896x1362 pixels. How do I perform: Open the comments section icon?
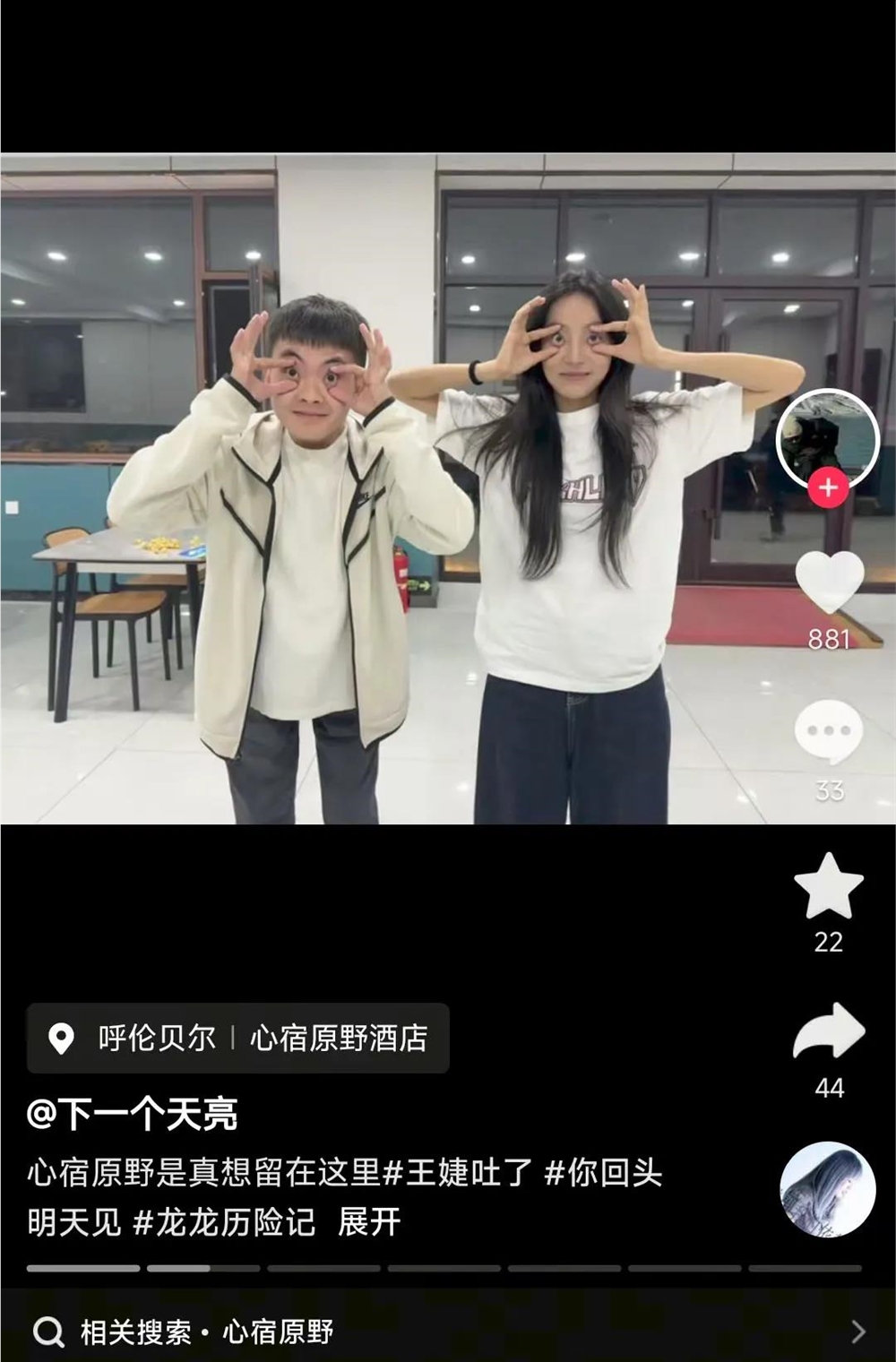[x=829, y=730]
